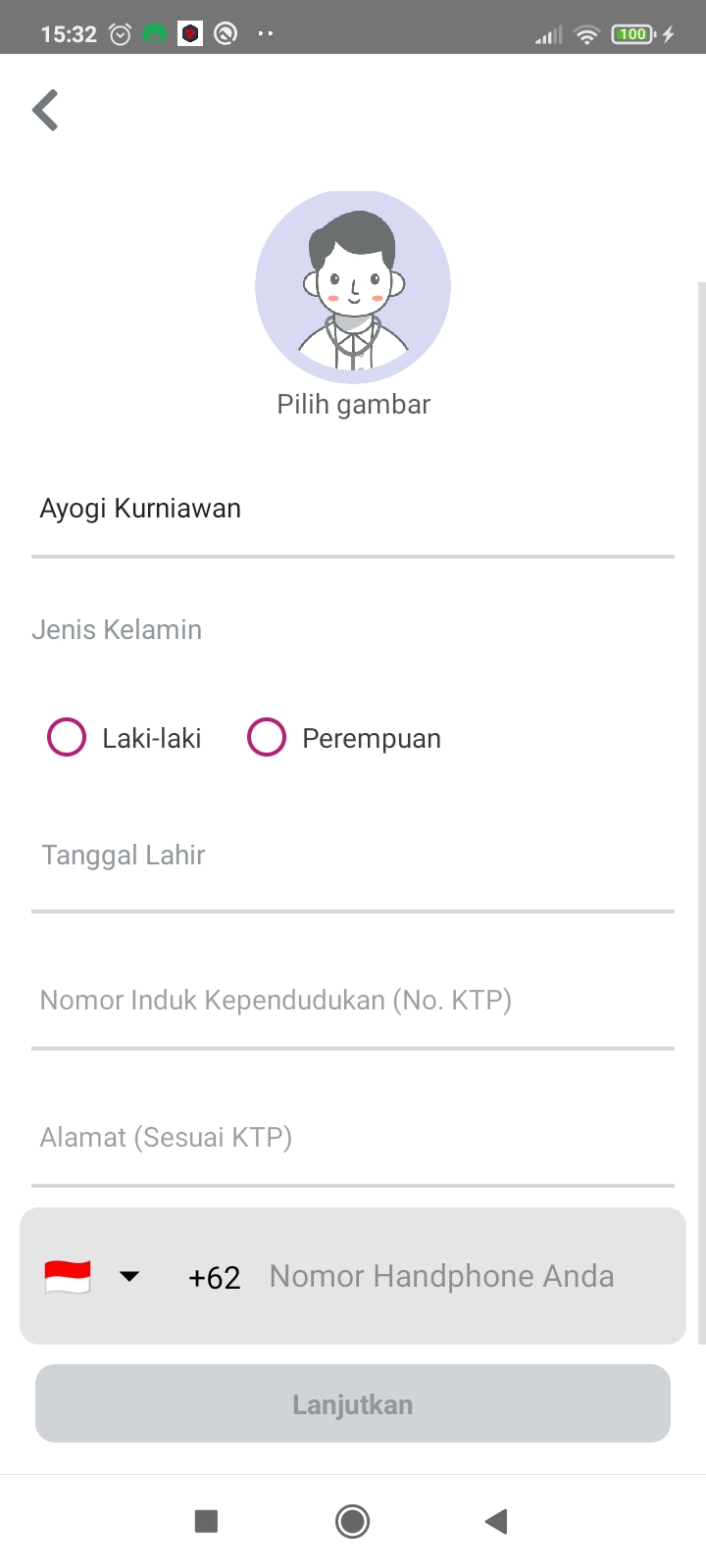Go back using the top-left arrow
This screenshot has height=1568, width=706.
45,110
